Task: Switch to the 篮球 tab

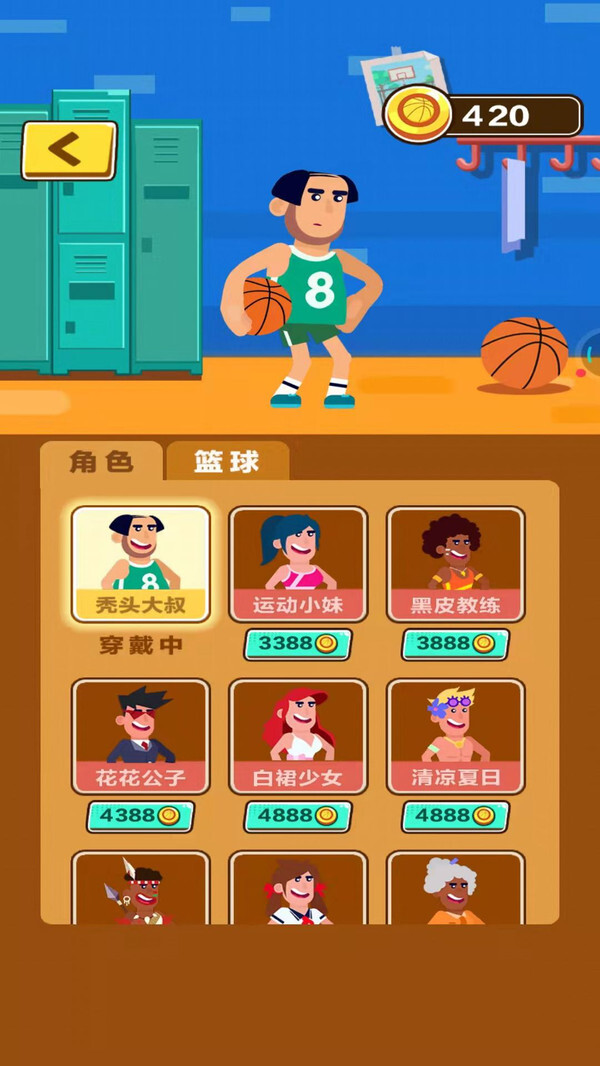Action: click(227, 462)
